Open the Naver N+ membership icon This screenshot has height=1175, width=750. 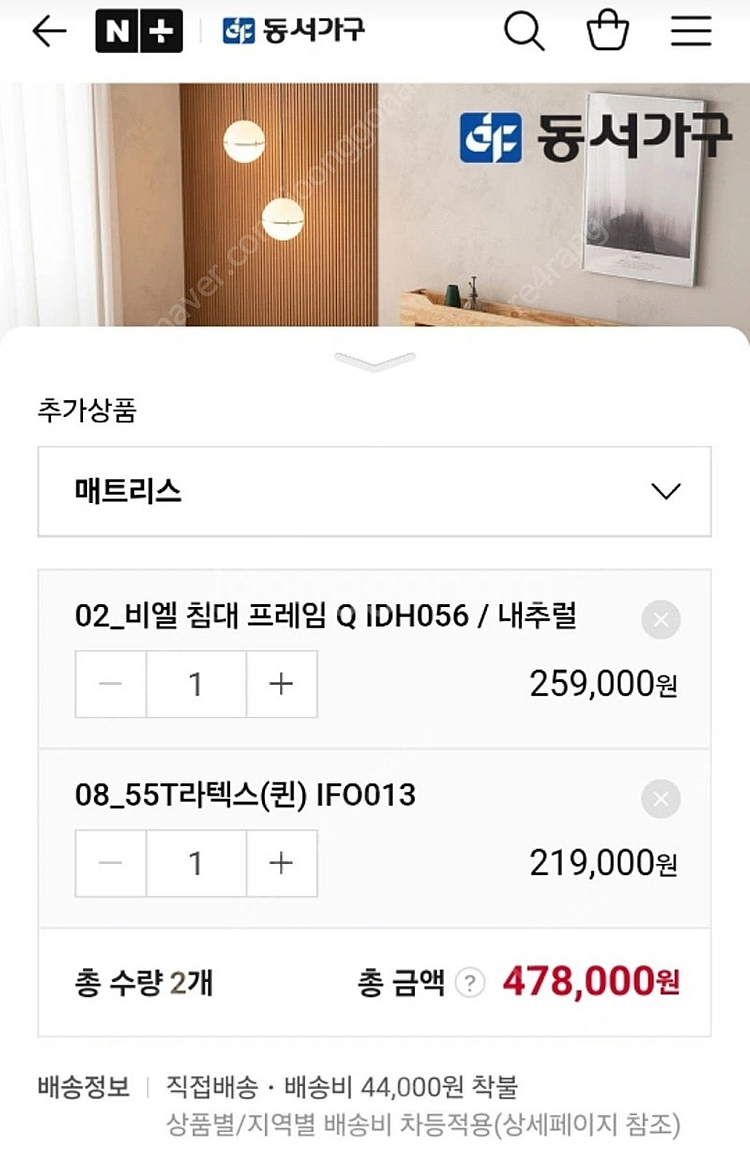click(139, 30)
